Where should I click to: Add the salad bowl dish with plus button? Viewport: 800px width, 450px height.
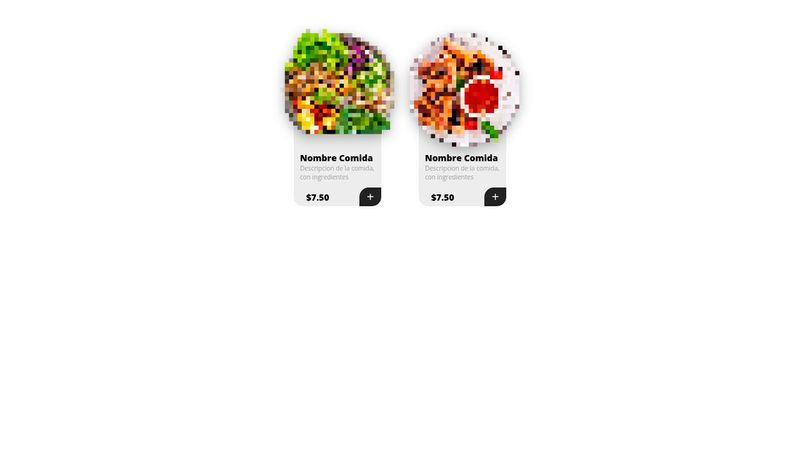pyautogui.click(x=370, y=197)
